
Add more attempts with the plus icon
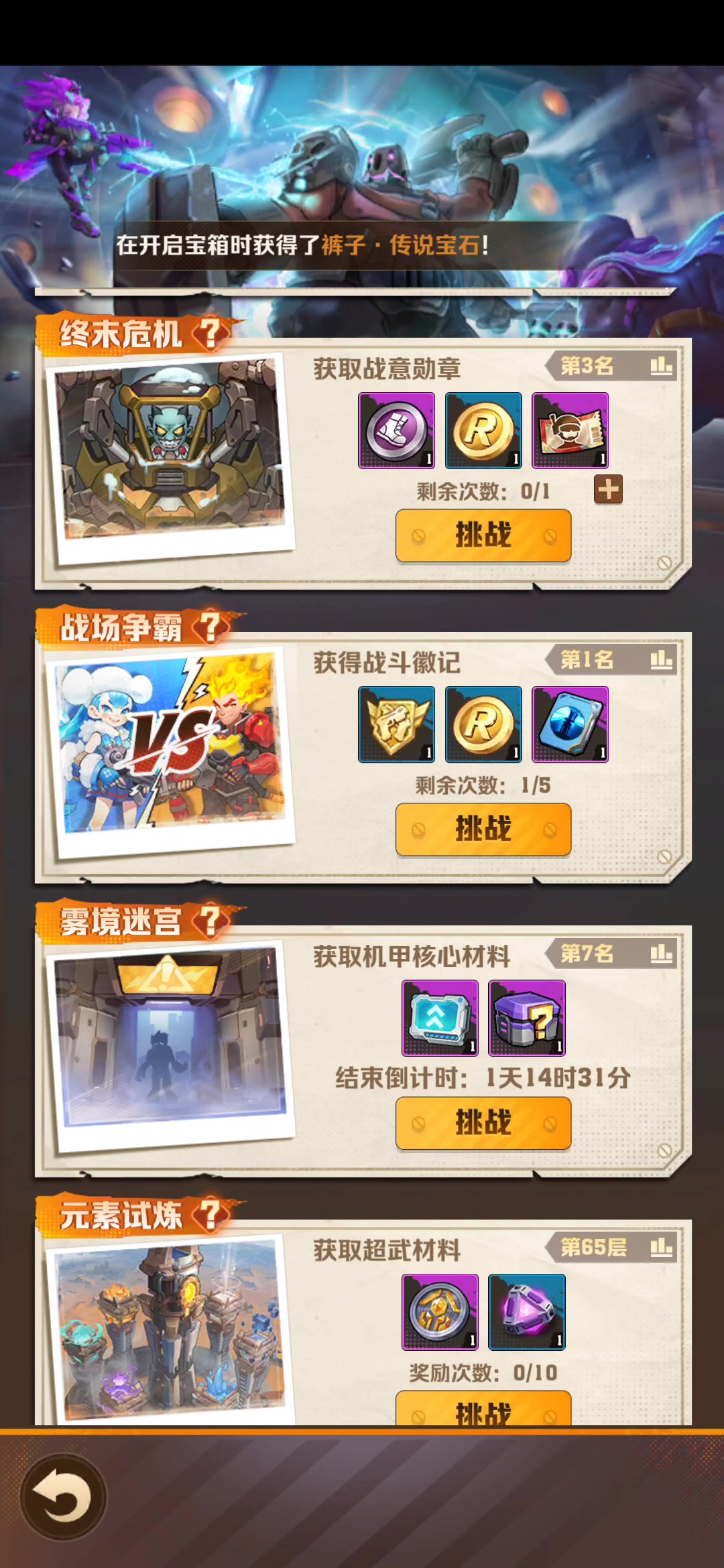[608, 489]
